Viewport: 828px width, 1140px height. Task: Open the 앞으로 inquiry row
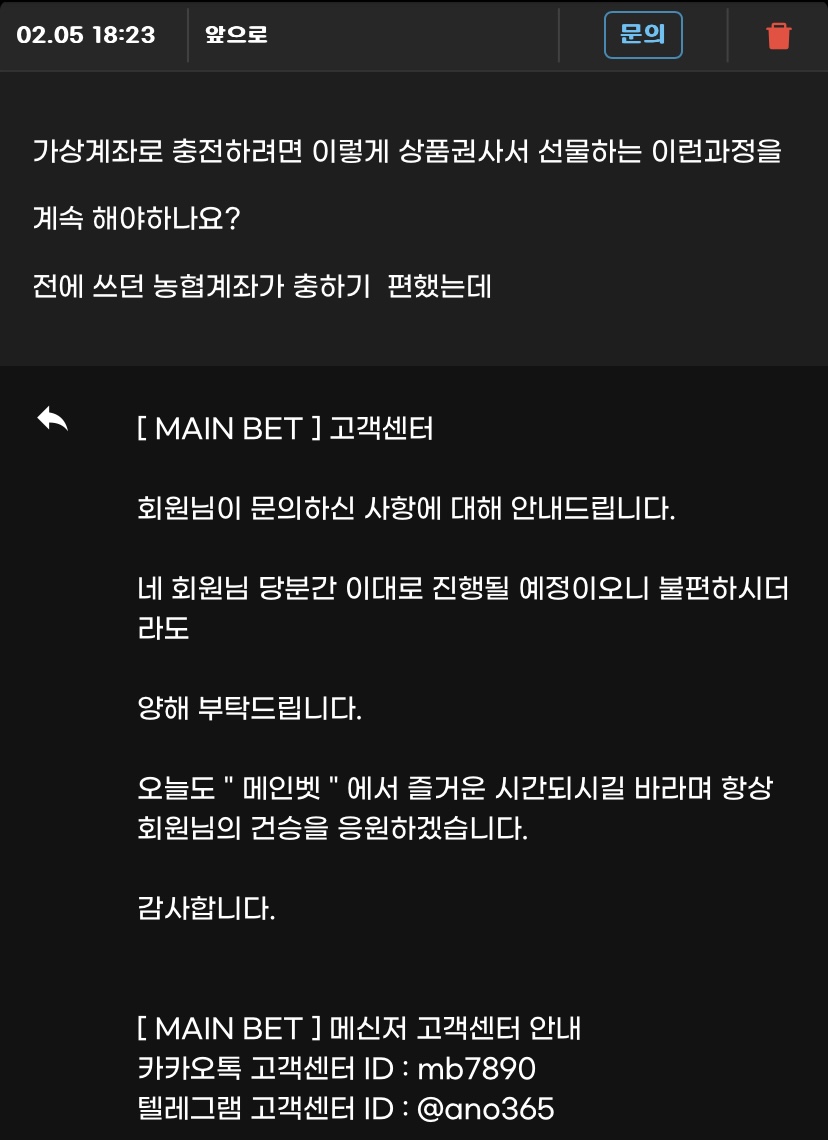tap(237, 35)
